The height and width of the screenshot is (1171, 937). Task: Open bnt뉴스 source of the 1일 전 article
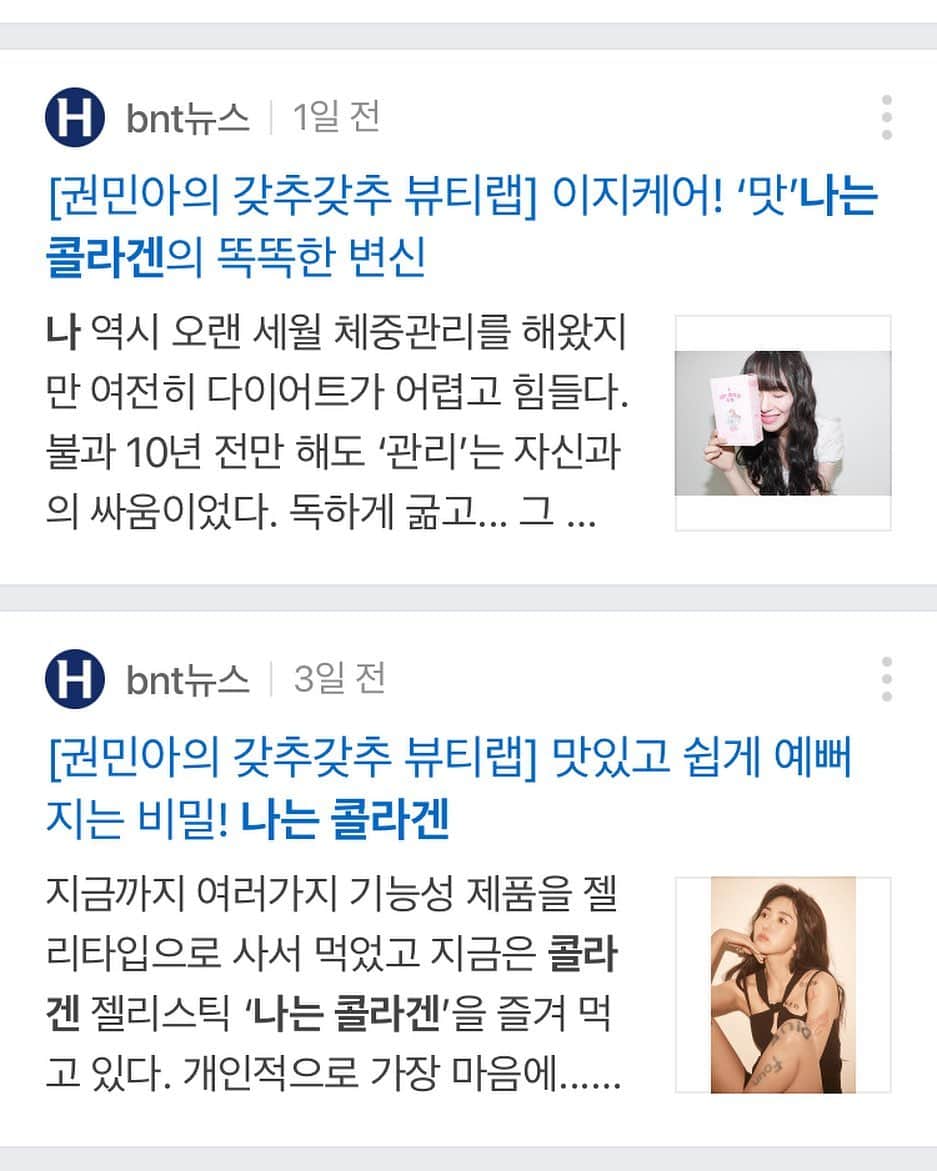187,118
